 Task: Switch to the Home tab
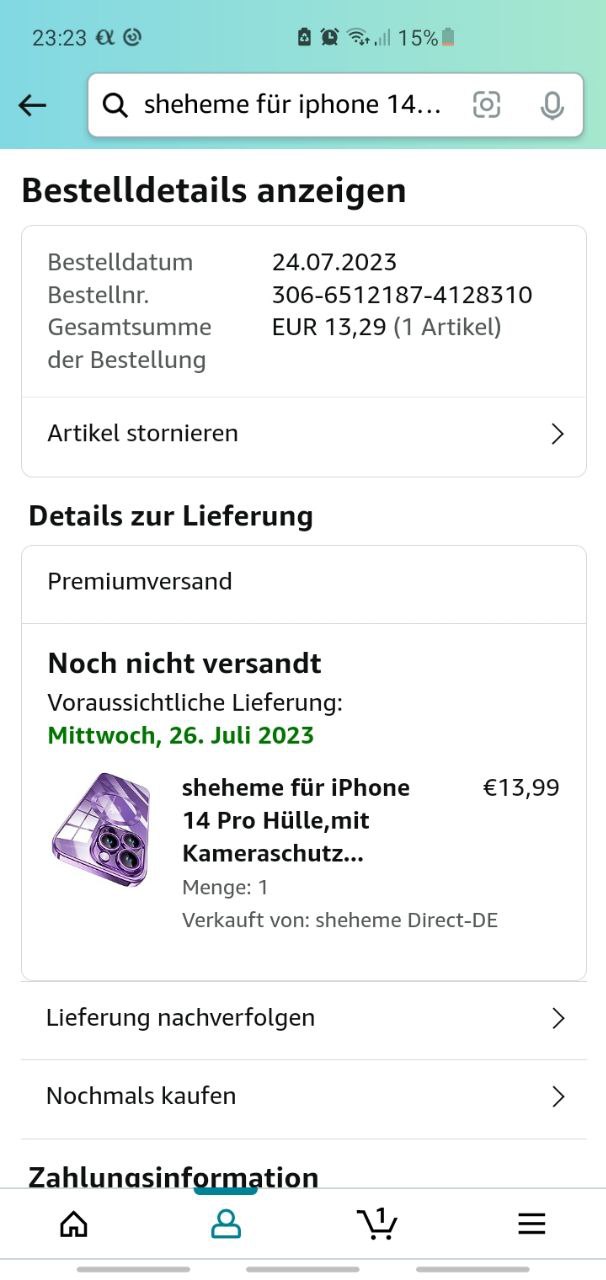pyautogui.click(x=74, y=1223)
